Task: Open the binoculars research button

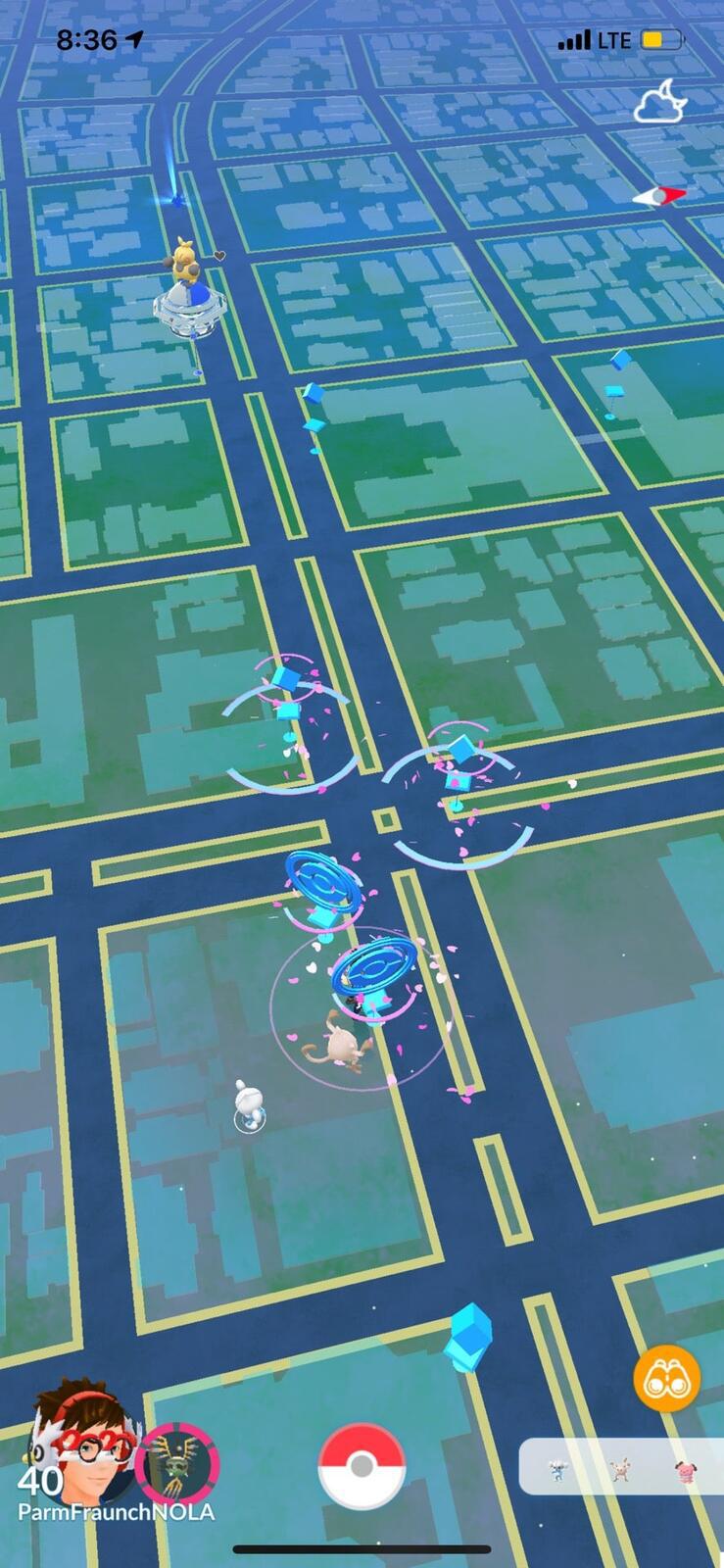Action: coord(666,1379)
